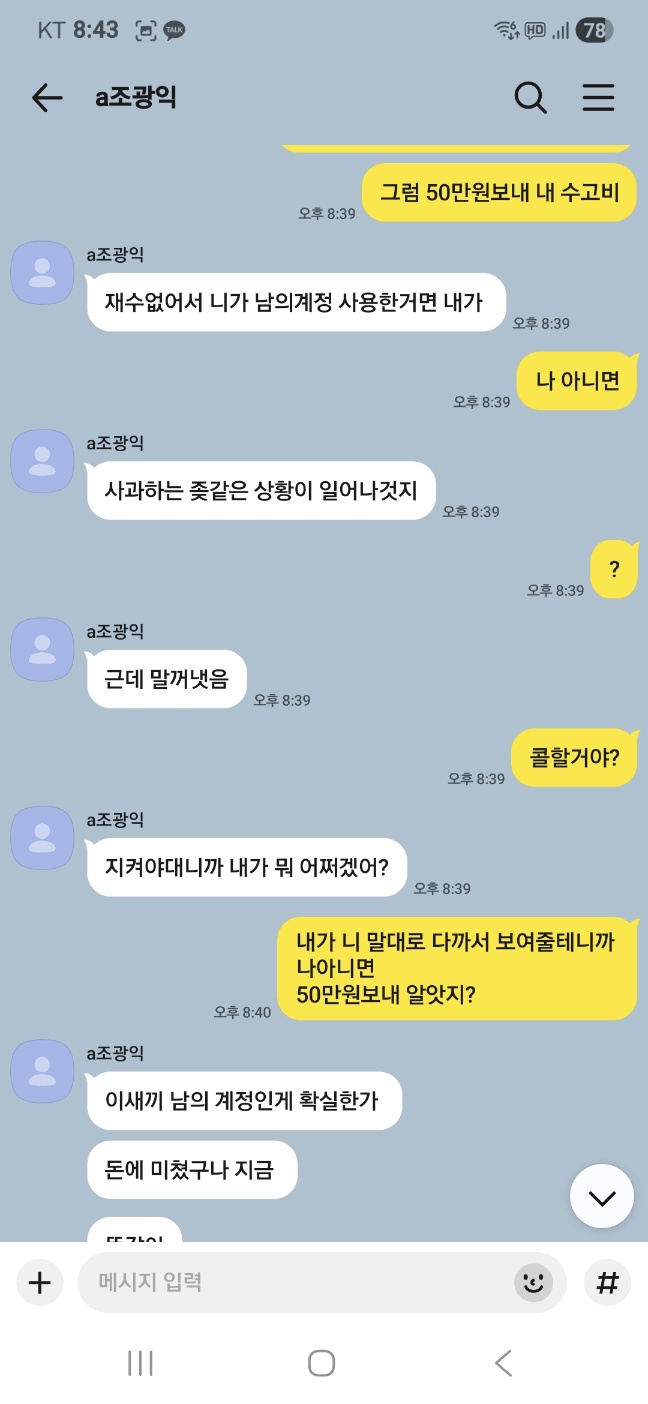
Task: Search within this conversation
Action: point(530,97)
